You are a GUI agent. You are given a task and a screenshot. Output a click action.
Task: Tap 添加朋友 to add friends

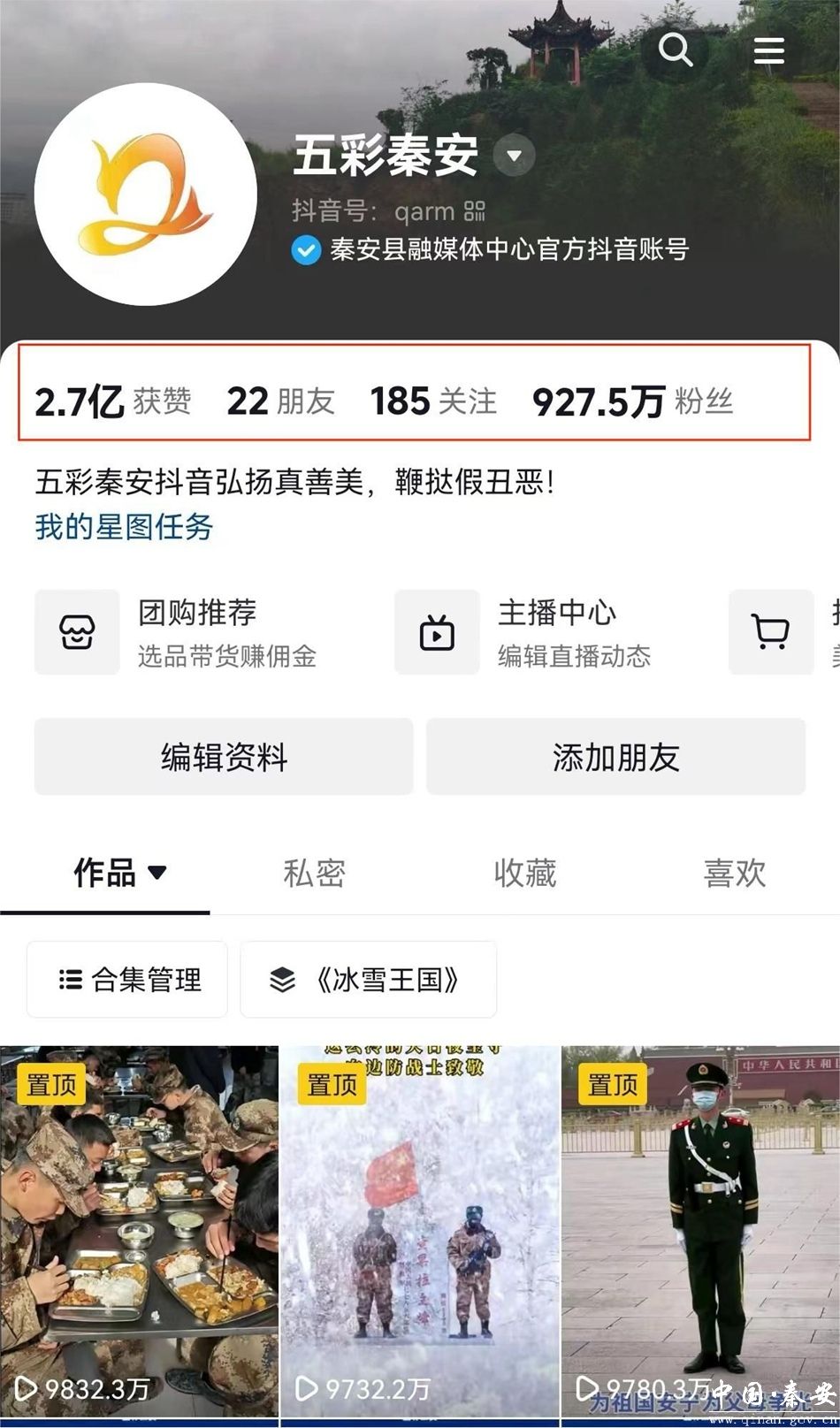[615, 757]
